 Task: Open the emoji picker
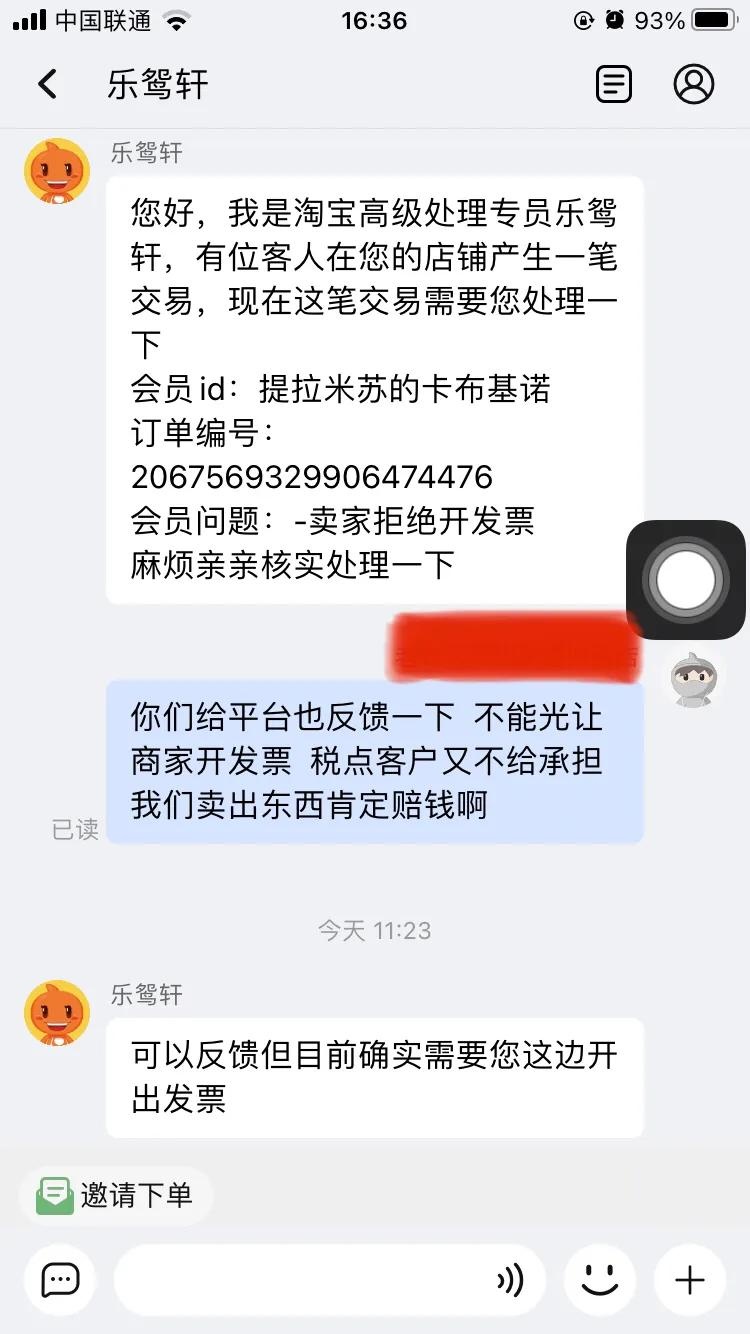pyautogui.click(x=600, y=1279)
